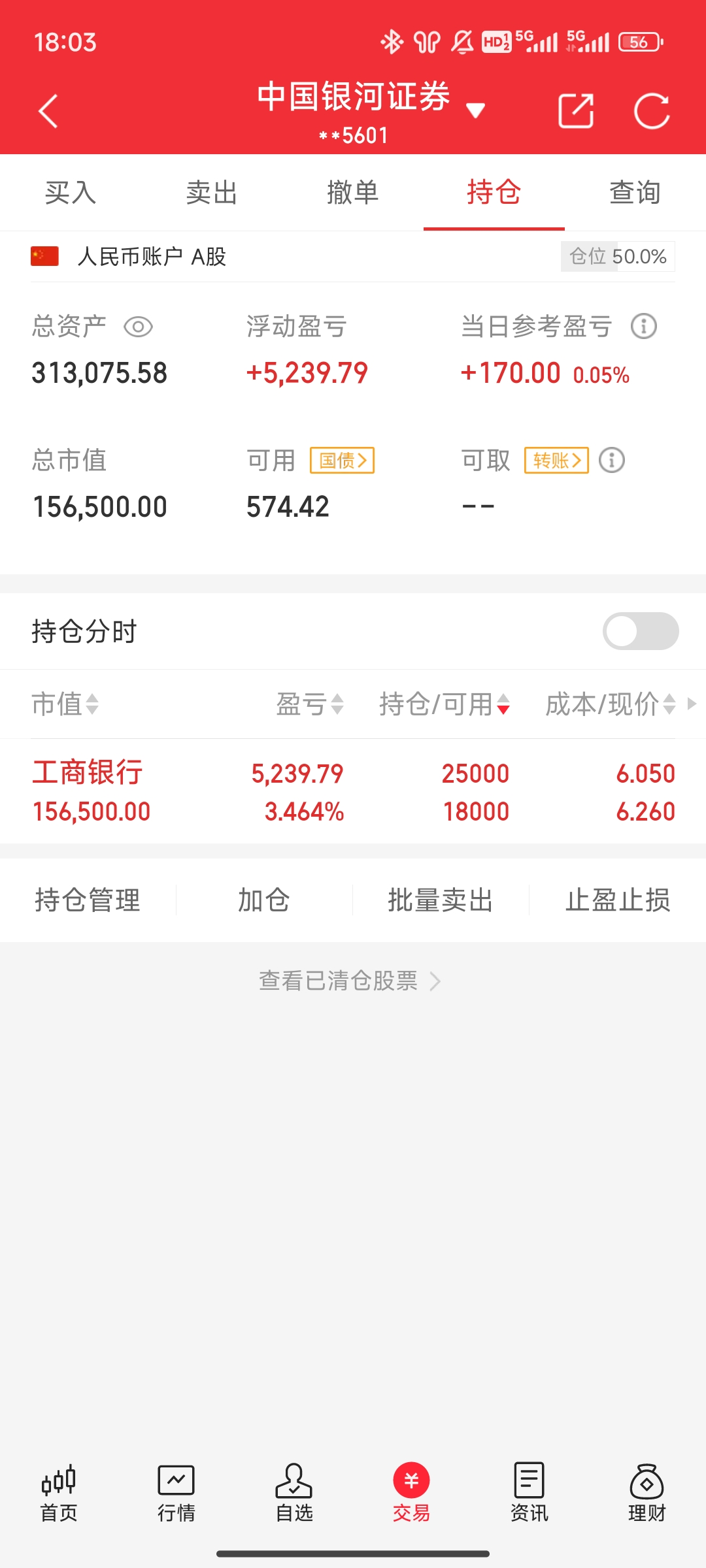Expand the 中国银河证券 account dropdown
This screenshot has width=706, height=1568.
475,110
